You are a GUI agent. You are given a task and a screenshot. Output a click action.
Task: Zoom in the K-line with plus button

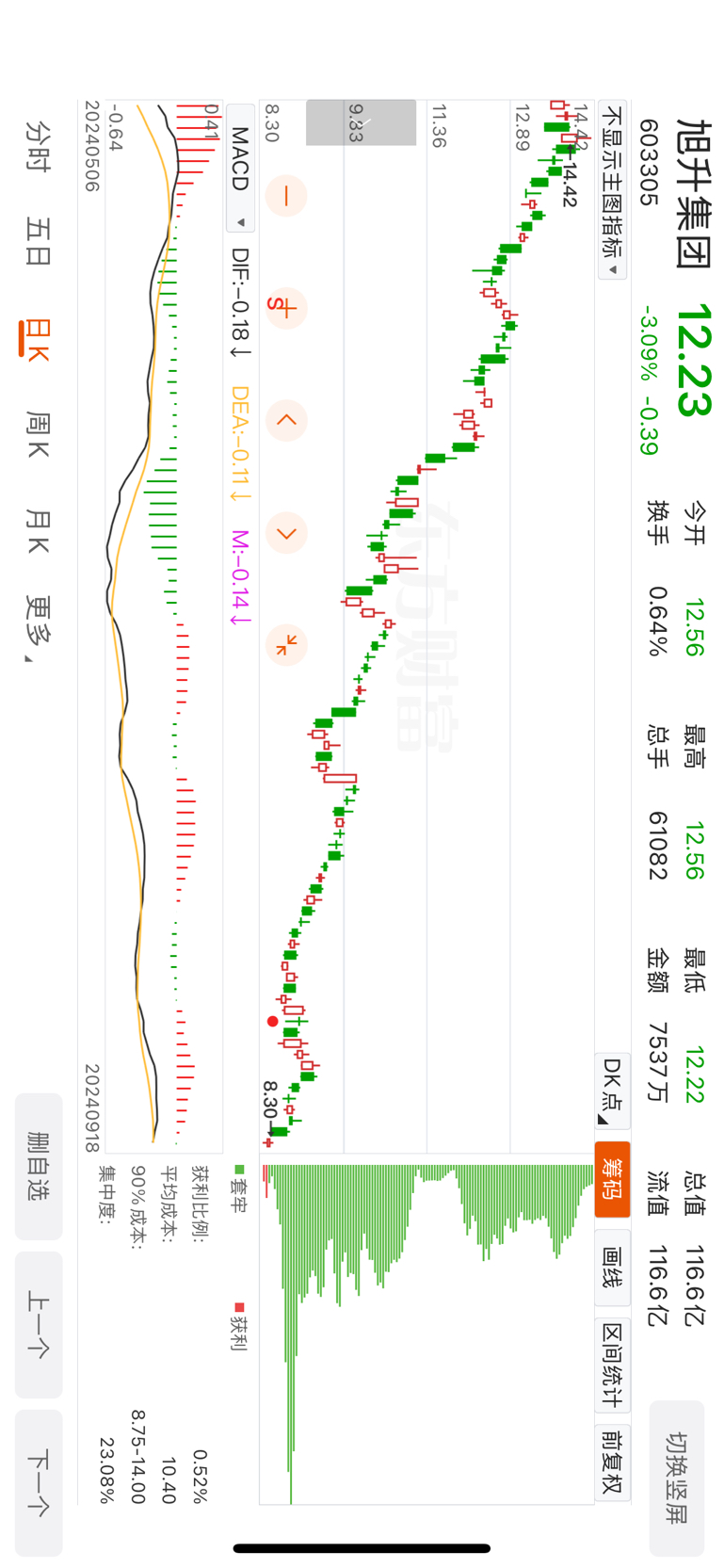286,308
